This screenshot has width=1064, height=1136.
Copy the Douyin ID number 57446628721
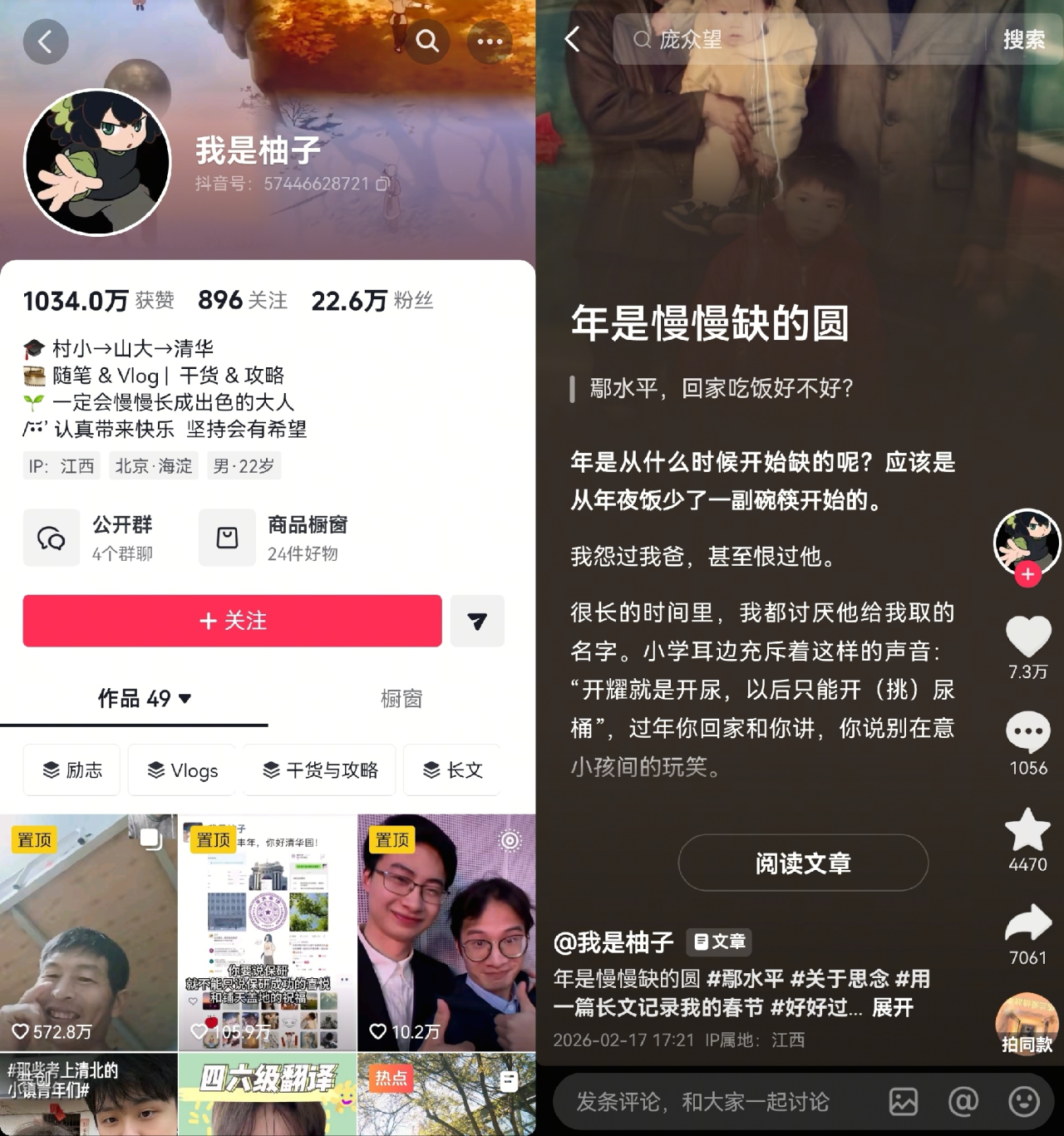point(382,184)
